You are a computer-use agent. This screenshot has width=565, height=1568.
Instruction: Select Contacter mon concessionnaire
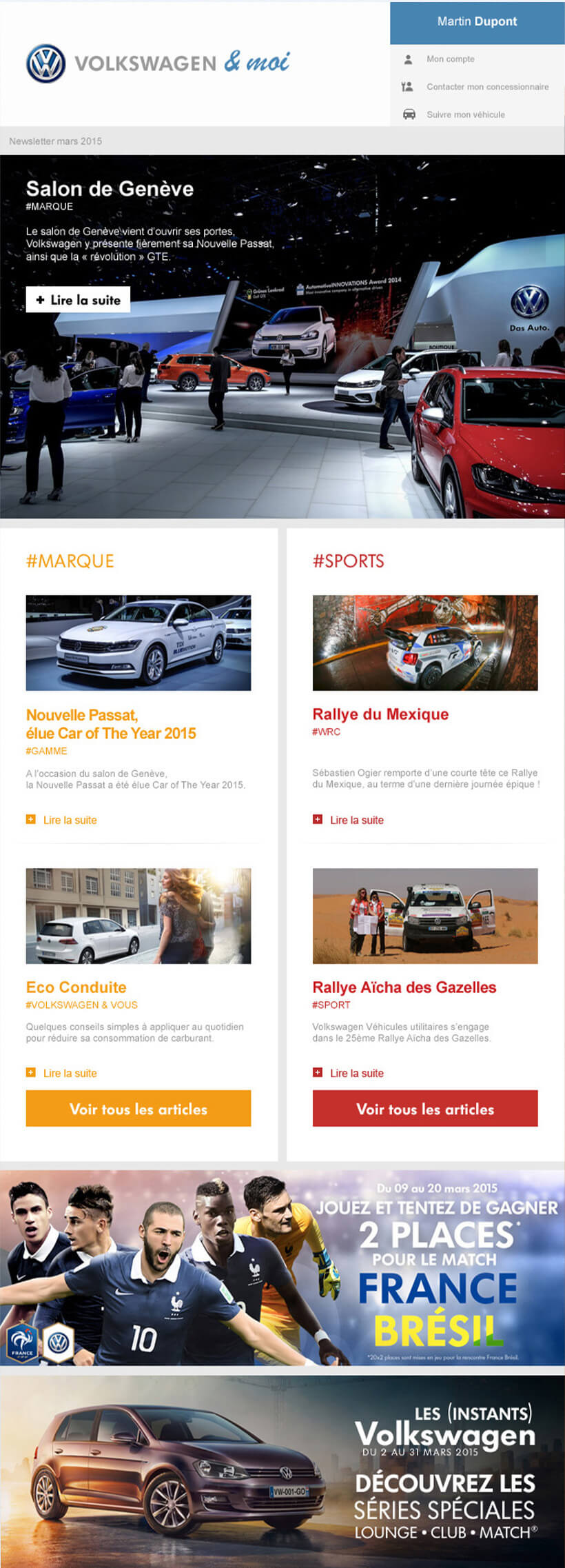coord(487,87)
